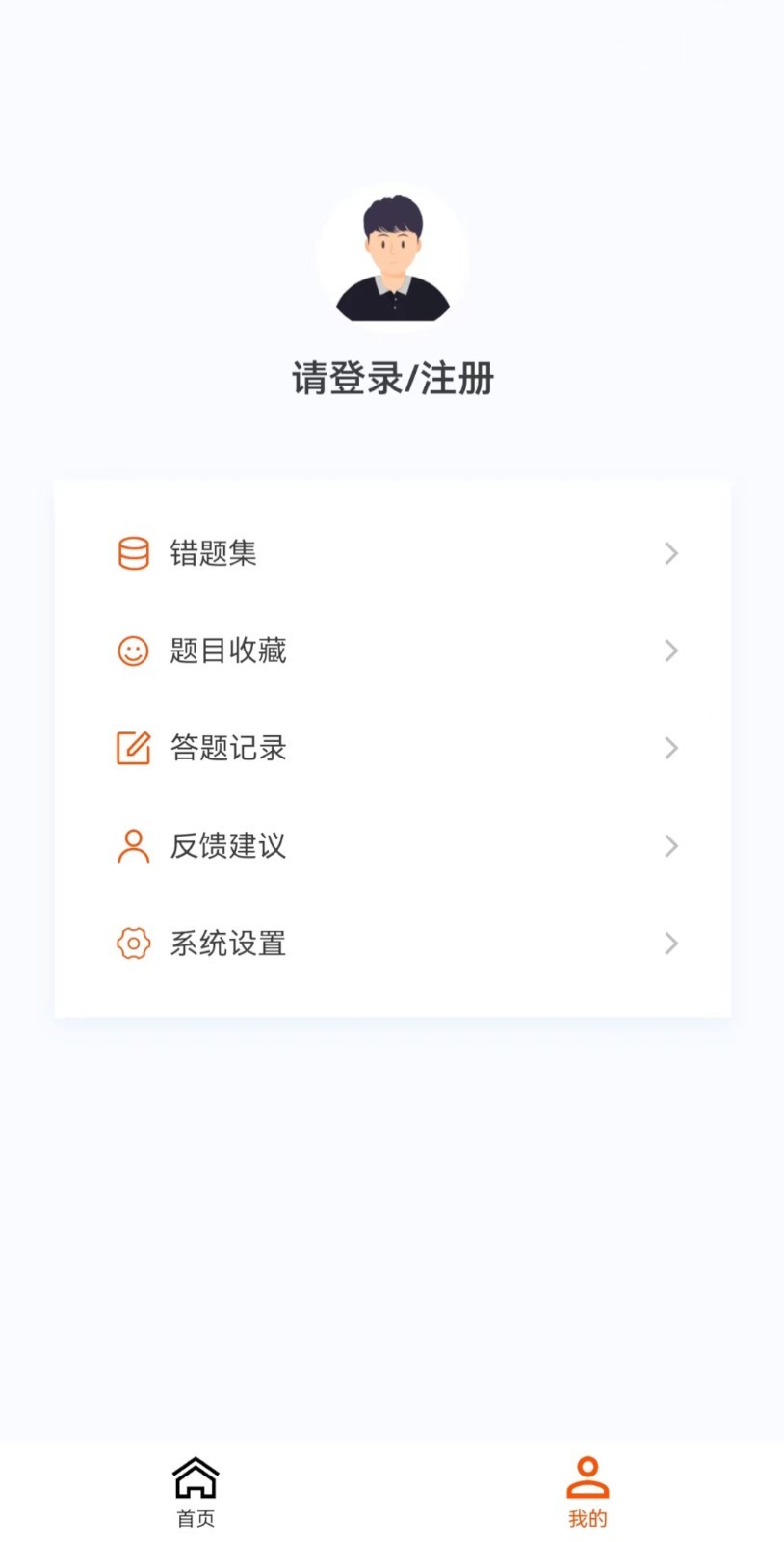Screen dimensions: 784x1542
Task: Click the 错题集 database icon
Action: point(133,552)
